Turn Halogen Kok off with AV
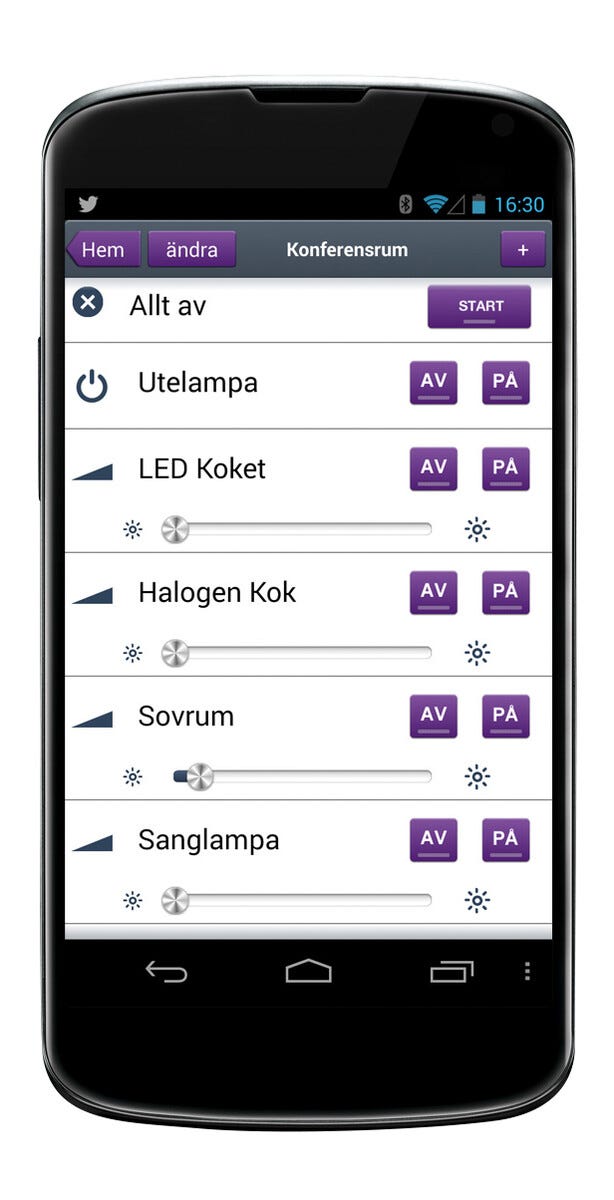614x1200 pixels. 433,592
